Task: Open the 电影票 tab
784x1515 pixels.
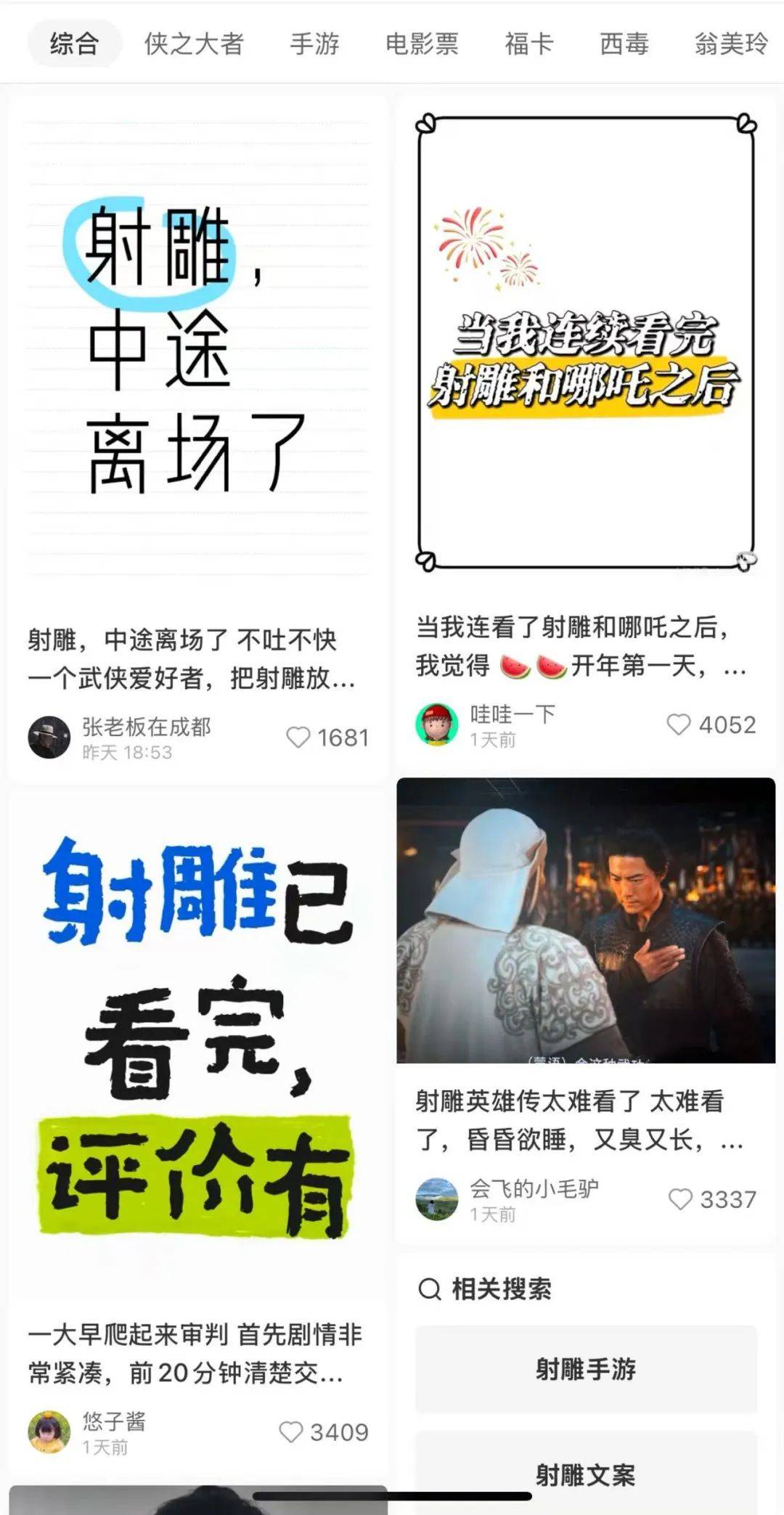Action: click(x=422, y=44)
